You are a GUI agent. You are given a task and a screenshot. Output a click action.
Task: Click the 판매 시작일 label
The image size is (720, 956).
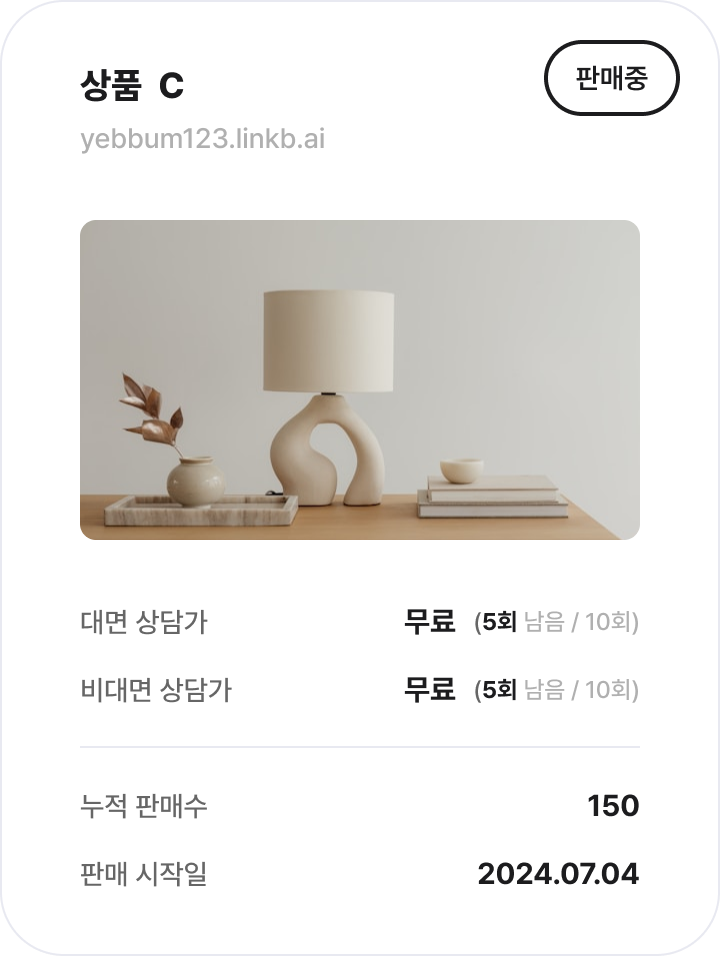[142, 876]
